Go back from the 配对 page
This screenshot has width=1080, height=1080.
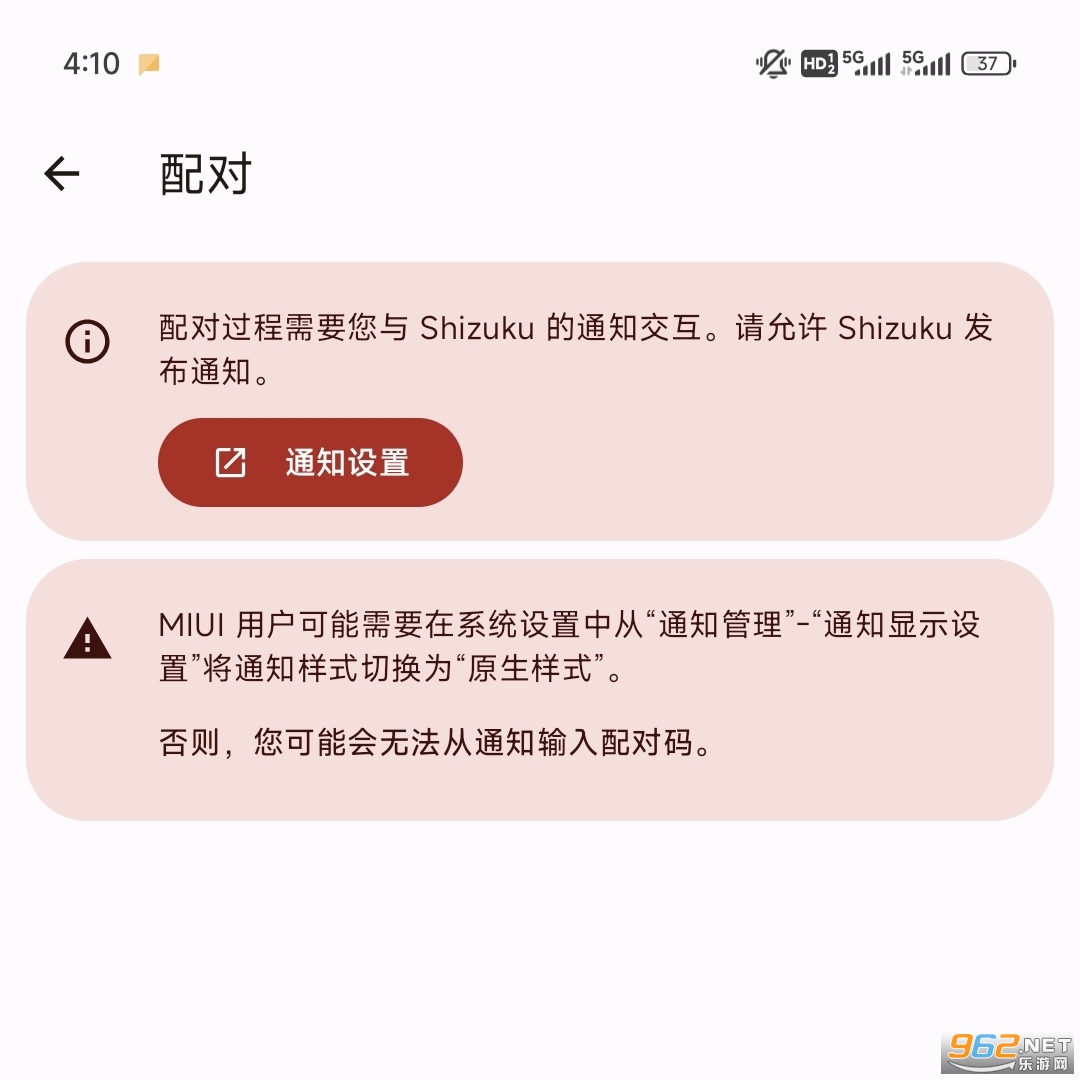62,174
